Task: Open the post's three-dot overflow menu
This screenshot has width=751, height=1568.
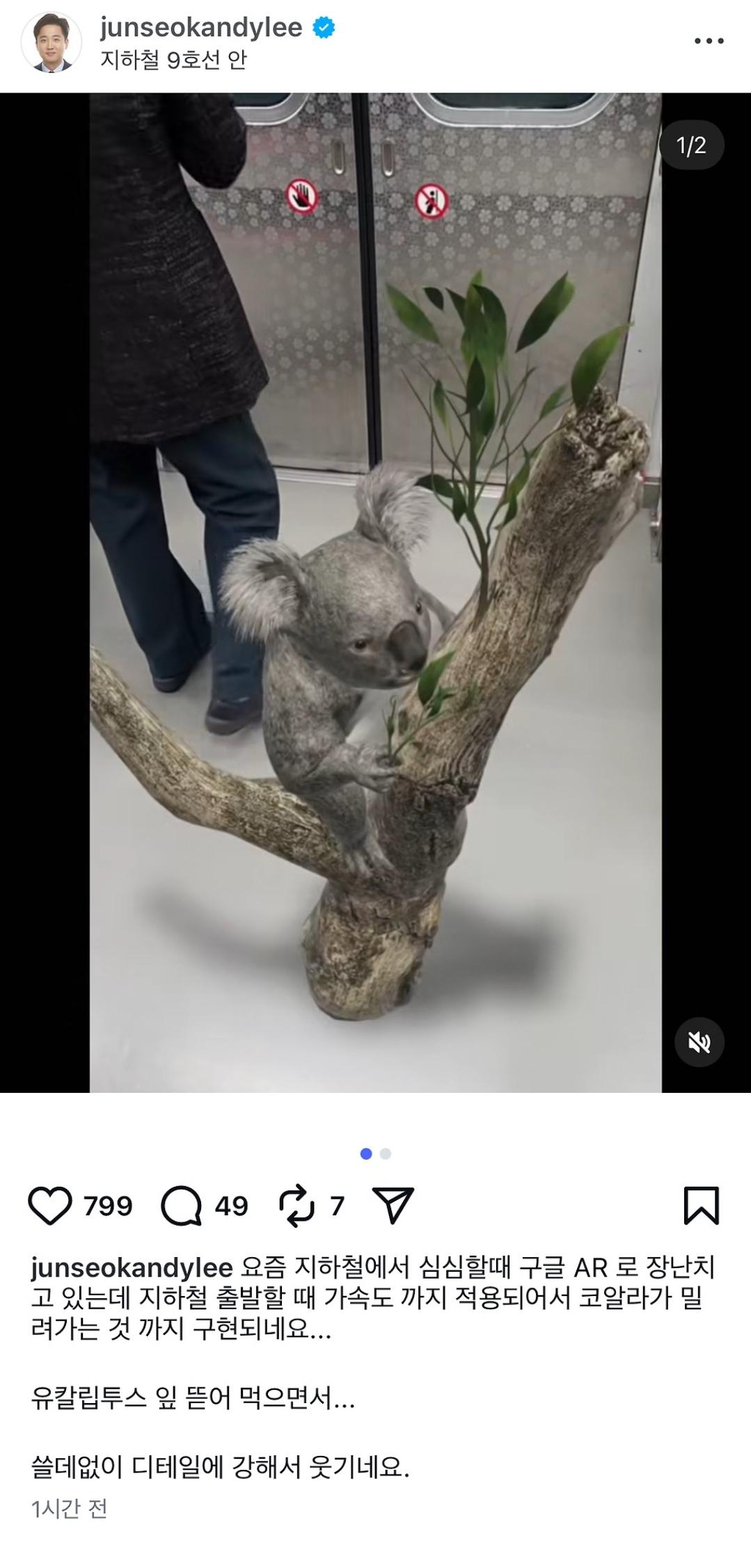Action: (x=709, y=41)
